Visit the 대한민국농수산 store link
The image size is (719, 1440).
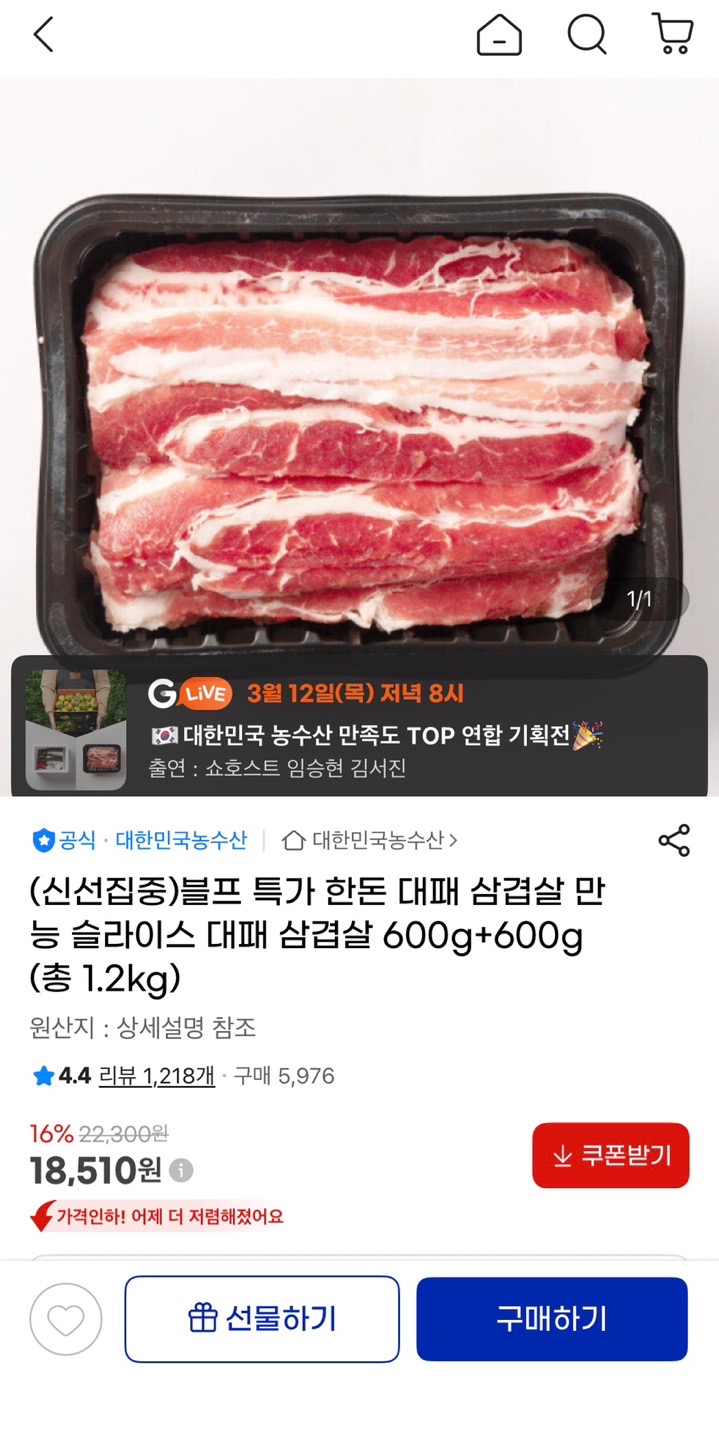pyautogui.click(x=371, y=840)
